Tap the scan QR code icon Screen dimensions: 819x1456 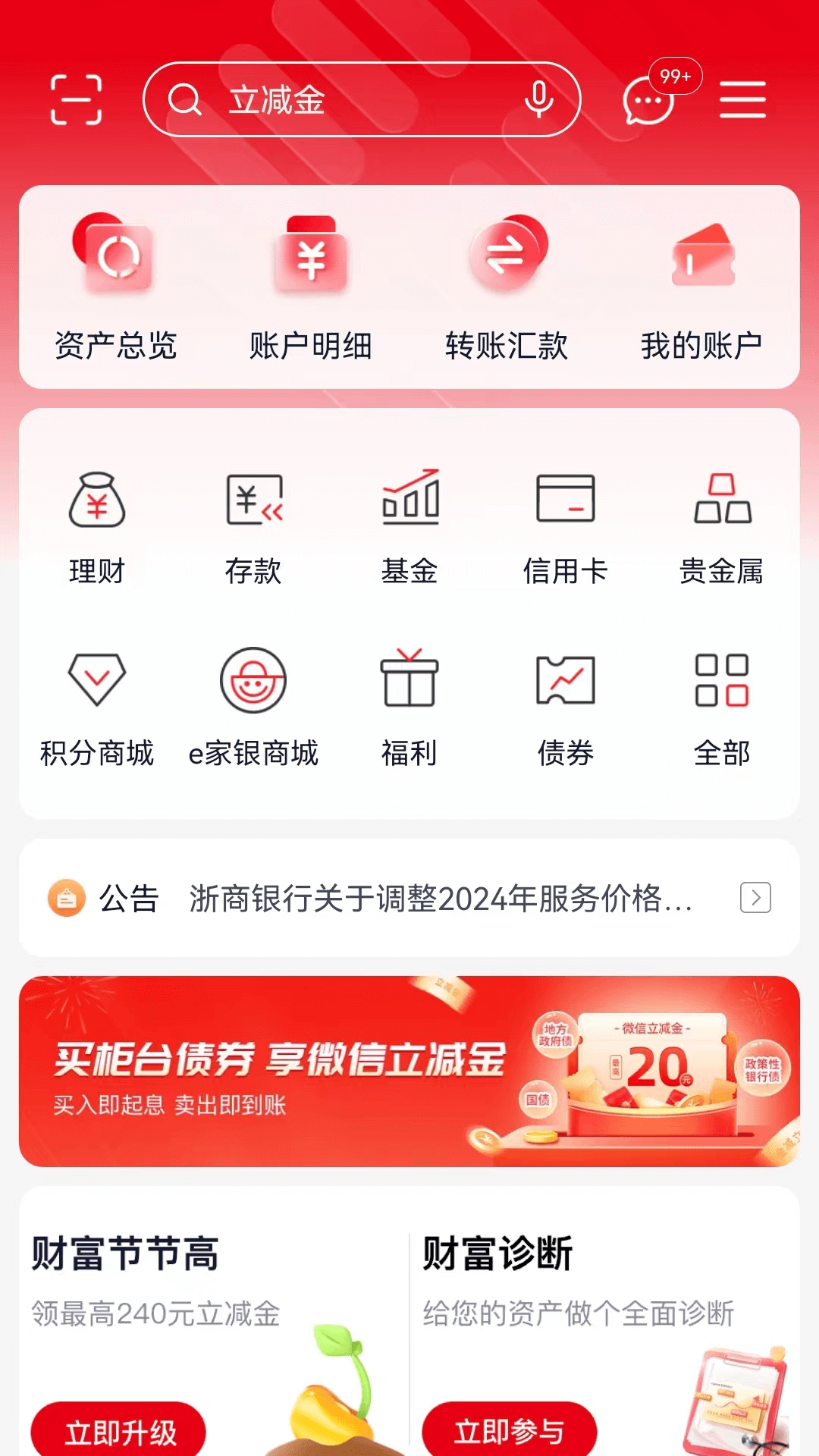click(x=74, y=100)
